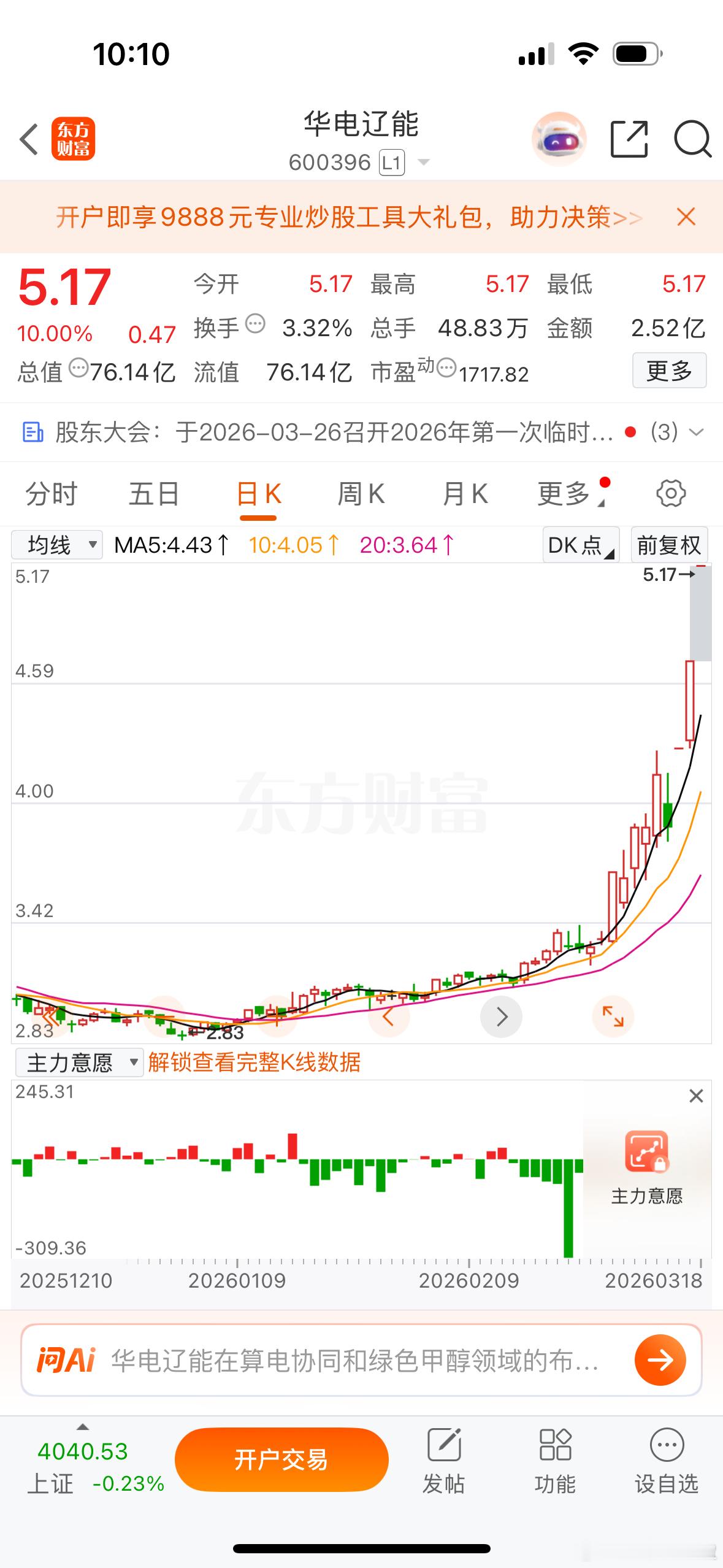Open the 主力意愿 indicator dropdown
The height and width of the screenshot is (1568, 723).
pos(80,1063)
